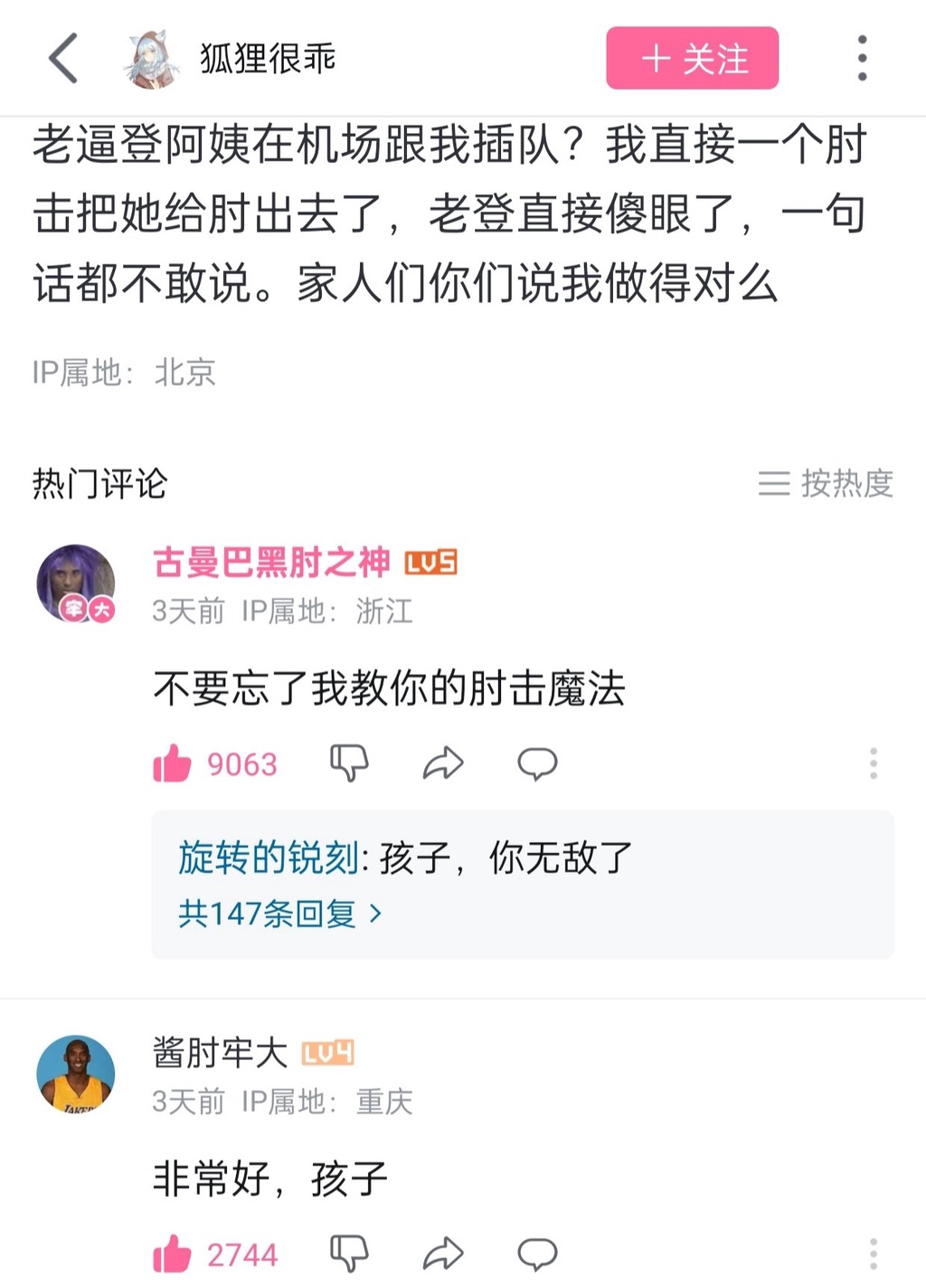Change comment sorting via 按热度
926x1288 pixels.
click(x=826, y=484)
